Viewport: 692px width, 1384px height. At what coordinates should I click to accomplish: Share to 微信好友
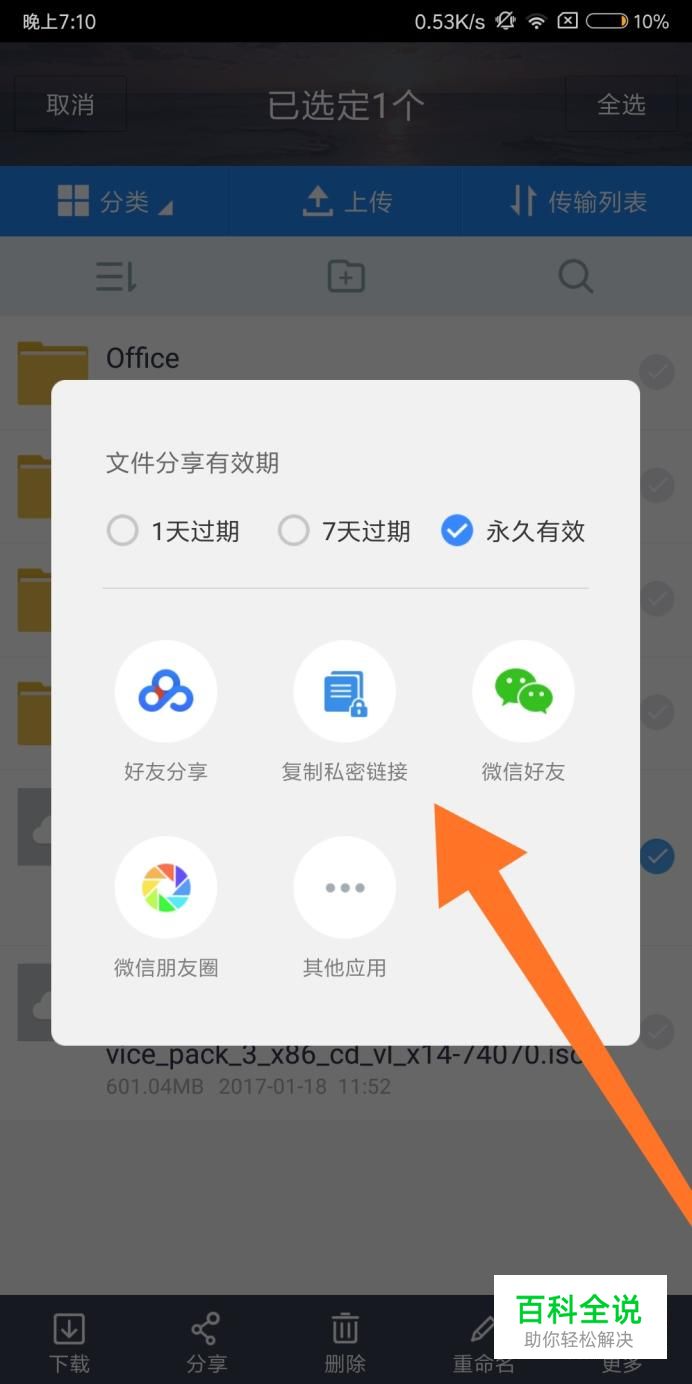pos(523,692)
